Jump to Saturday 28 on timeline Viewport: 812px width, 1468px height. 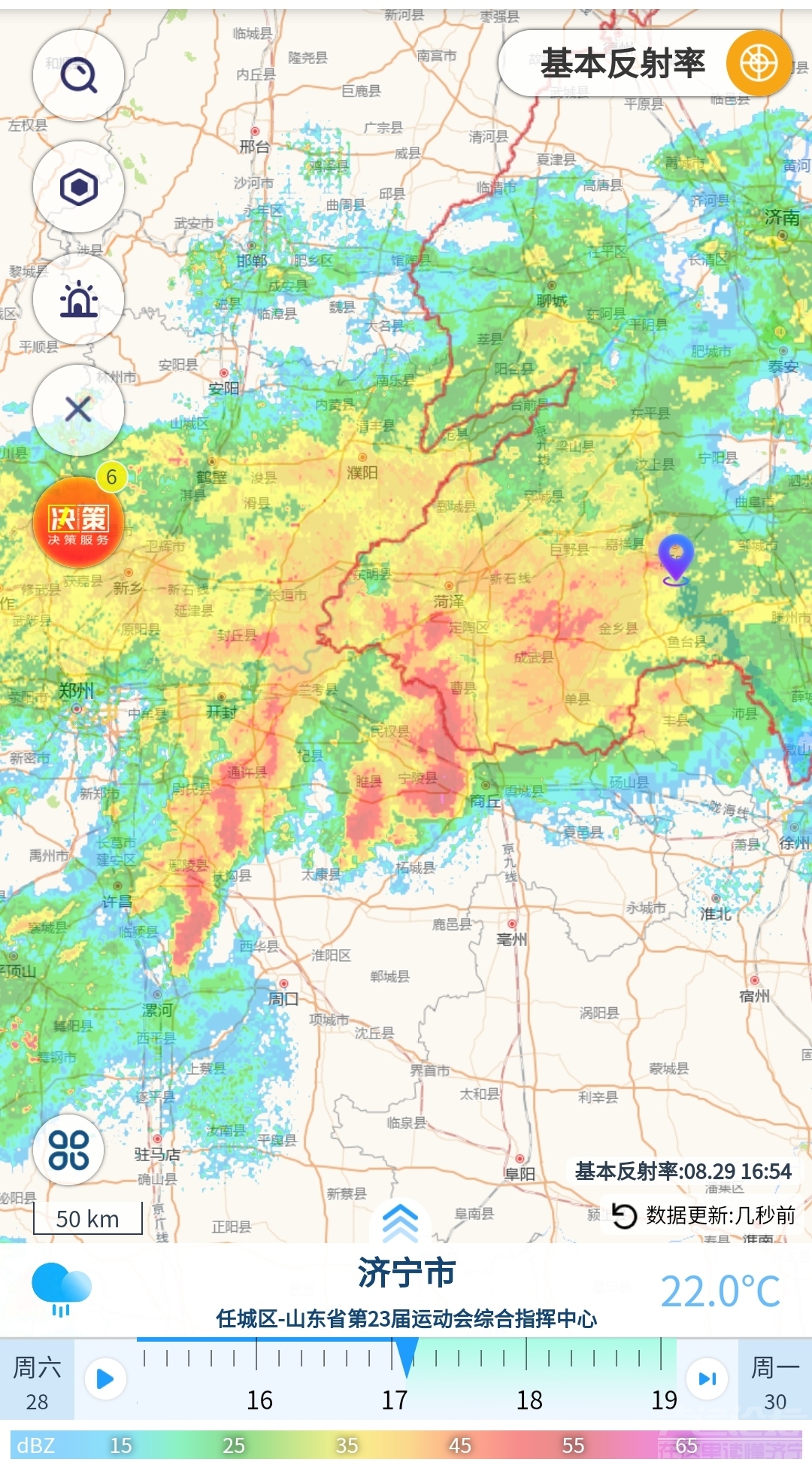[37, 1382]
